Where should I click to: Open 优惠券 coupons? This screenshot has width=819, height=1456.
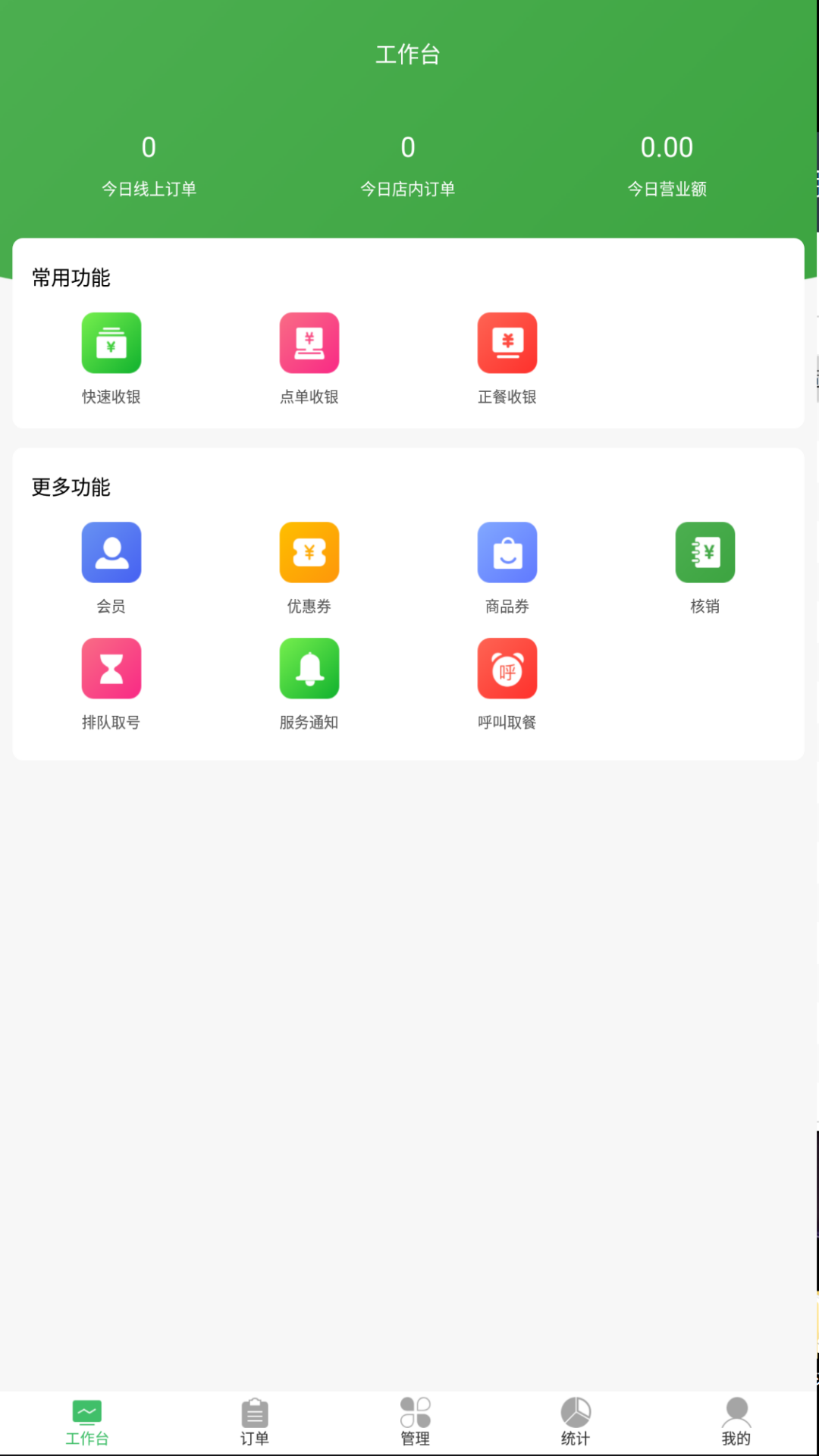[x=309, y=553]
